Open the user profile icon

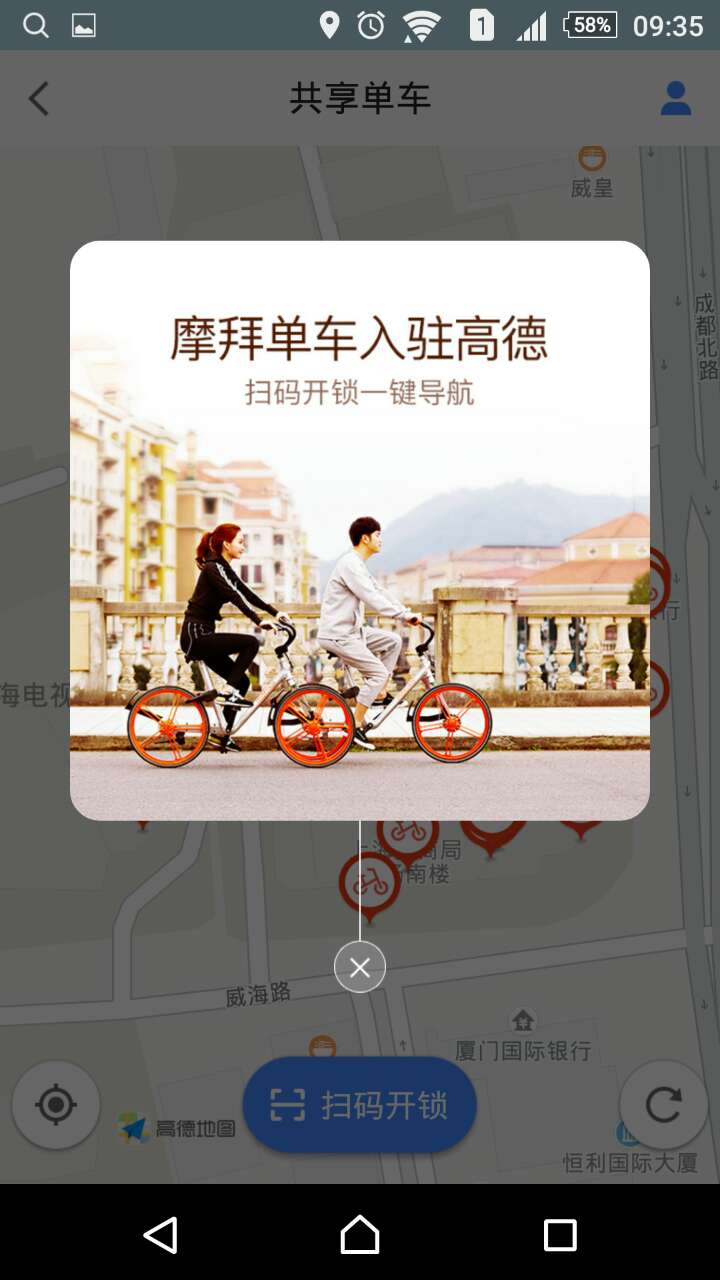click(676, 99)
